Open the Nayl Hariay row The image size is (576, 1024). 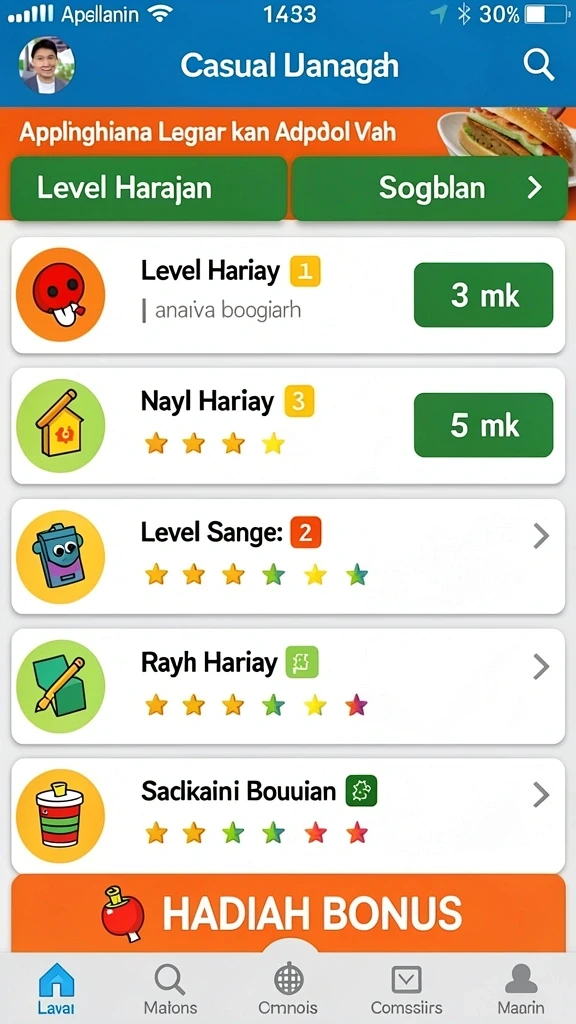[x=288, y=426]
